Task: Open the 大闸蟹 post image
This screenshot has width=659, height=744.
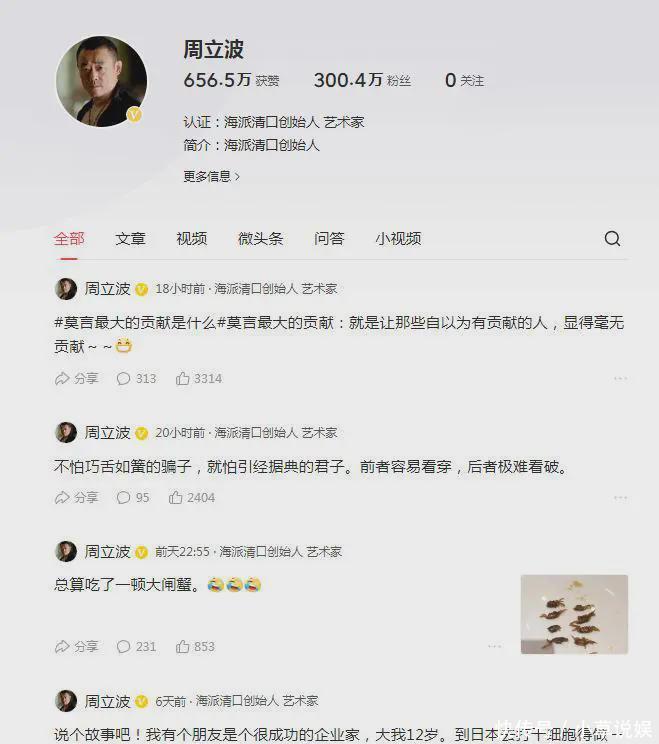Action: coord(574,614)
